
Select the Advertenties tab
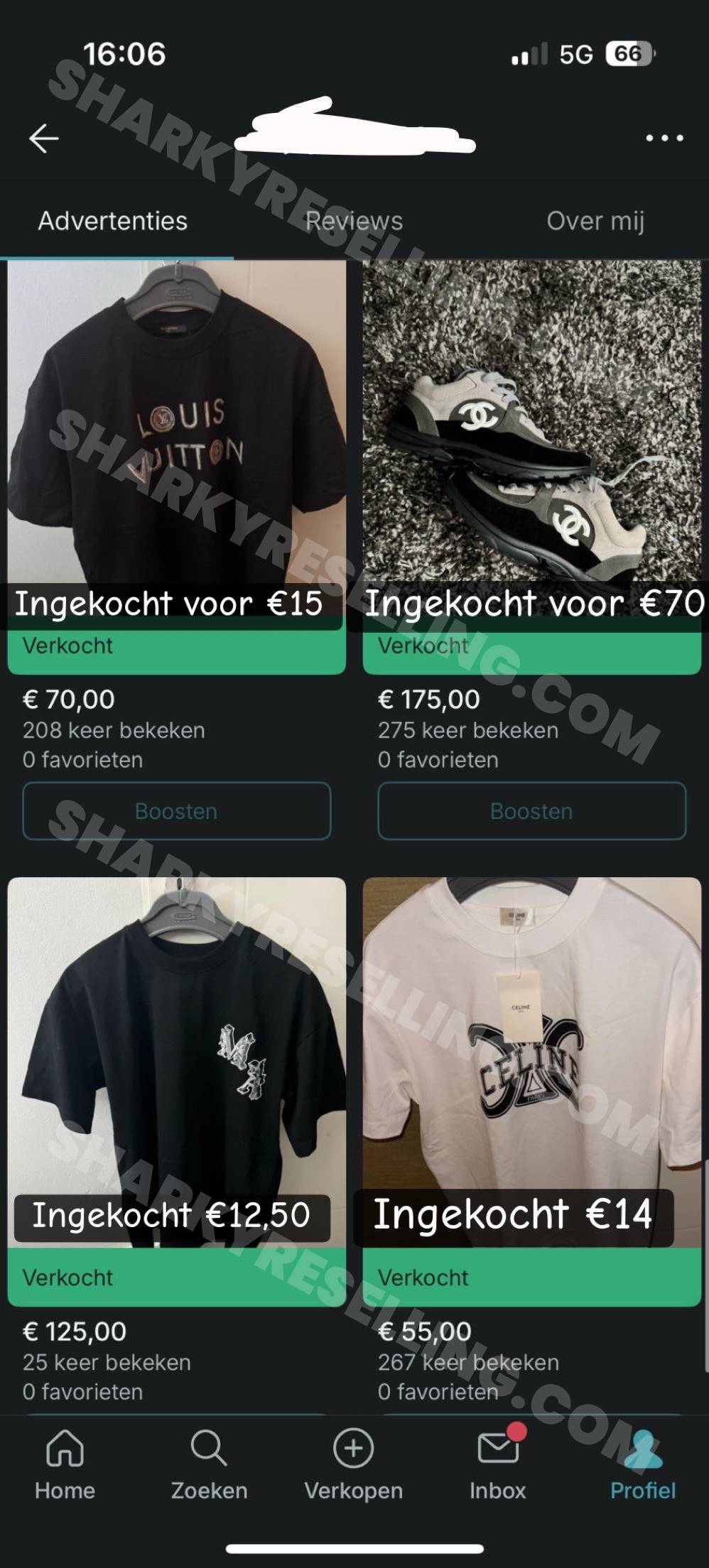click(x=113, y=221)
